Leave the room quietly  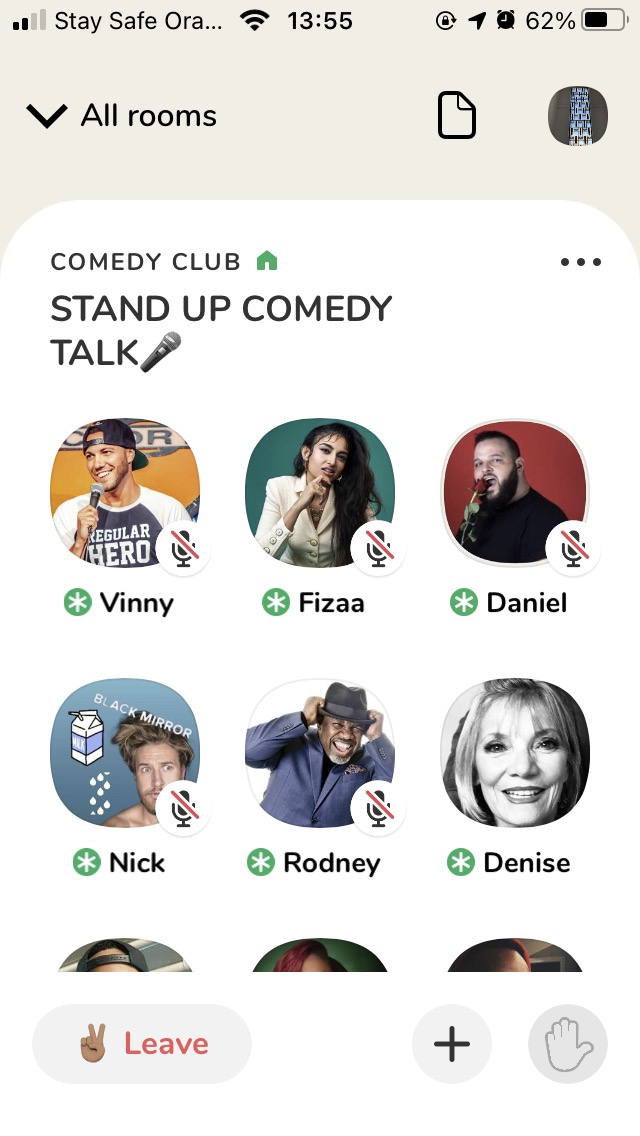(142, 1044)
